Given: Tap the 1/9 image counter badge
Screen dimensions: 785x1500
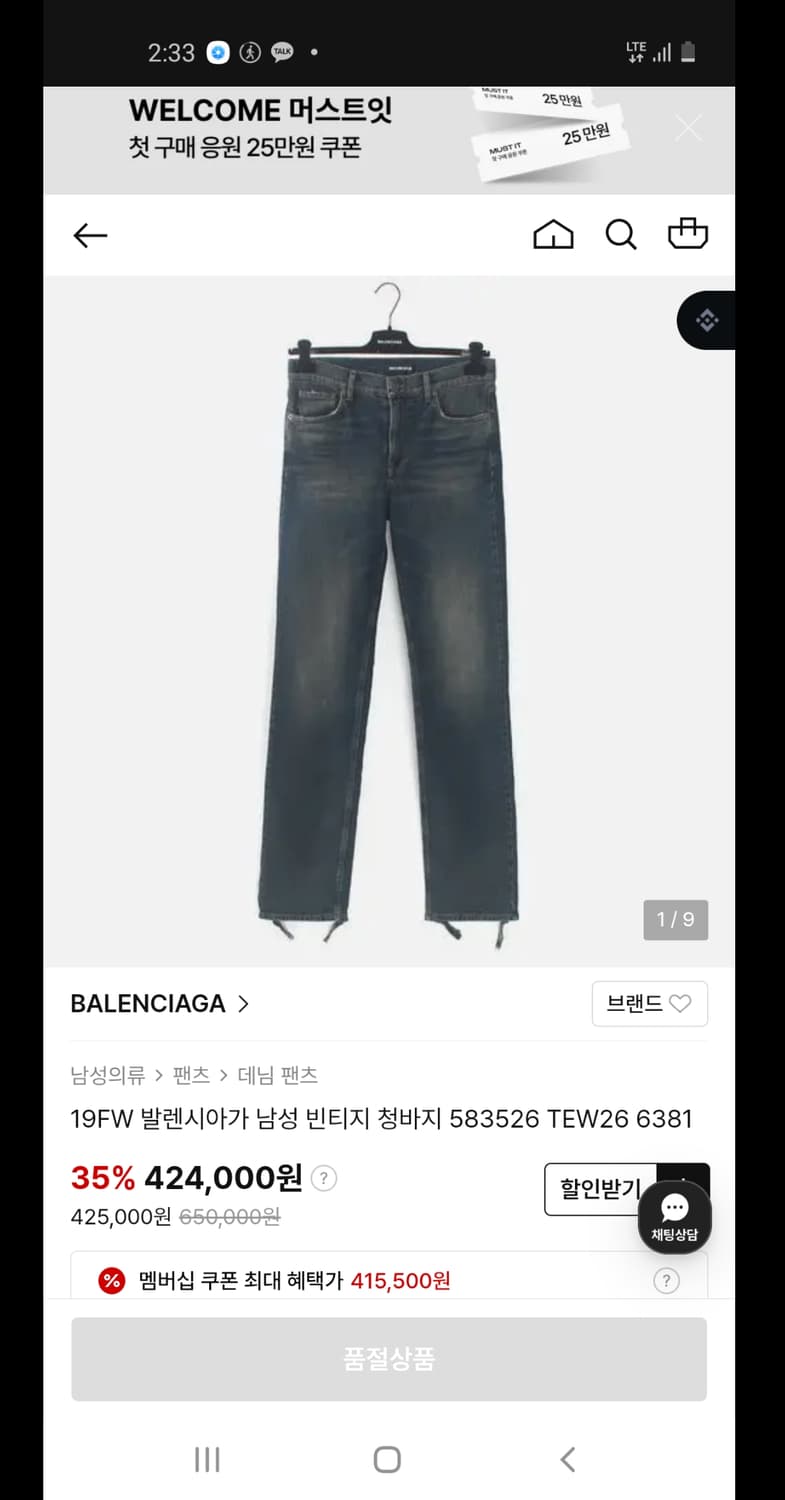Looking at the screenshot, I should [674, 920].
